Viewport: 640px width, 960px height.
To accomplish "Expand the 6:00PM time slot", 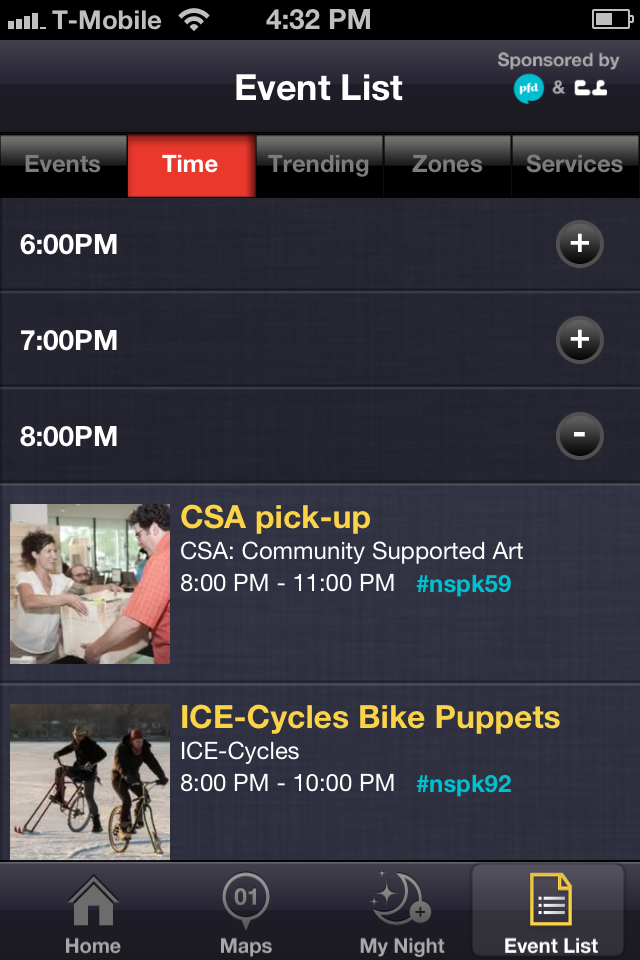I will click(579, 244).
